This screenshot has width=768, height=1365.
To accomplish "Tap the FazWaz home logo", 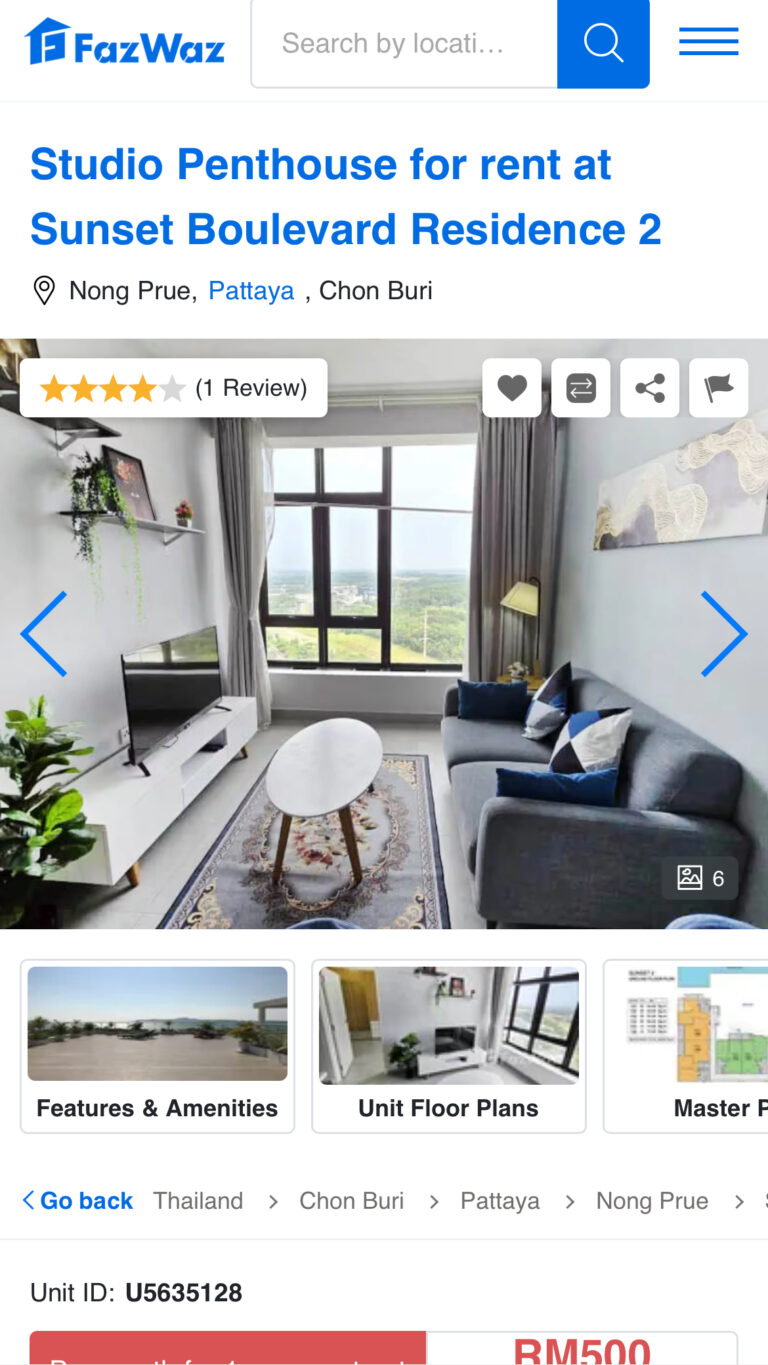I will pos(125,43).
